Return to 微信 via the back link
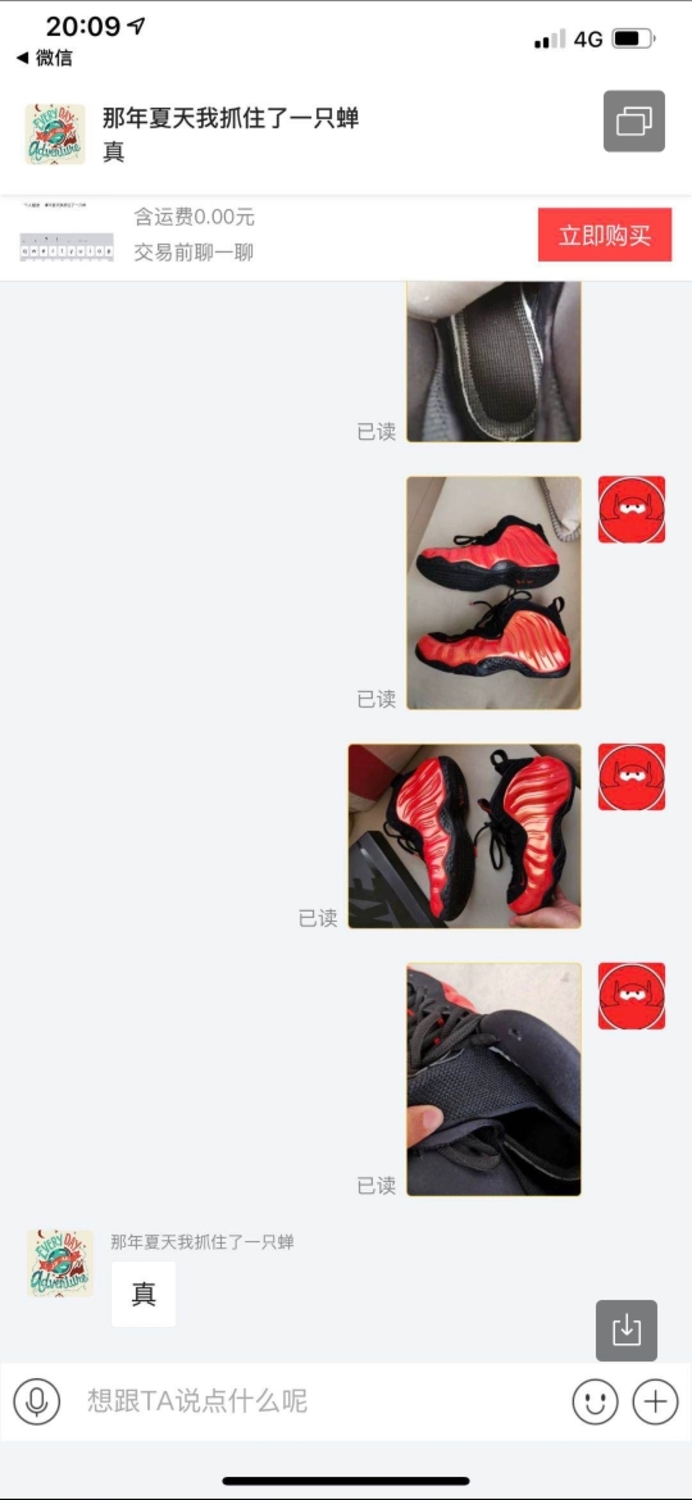 pos(45,58)
